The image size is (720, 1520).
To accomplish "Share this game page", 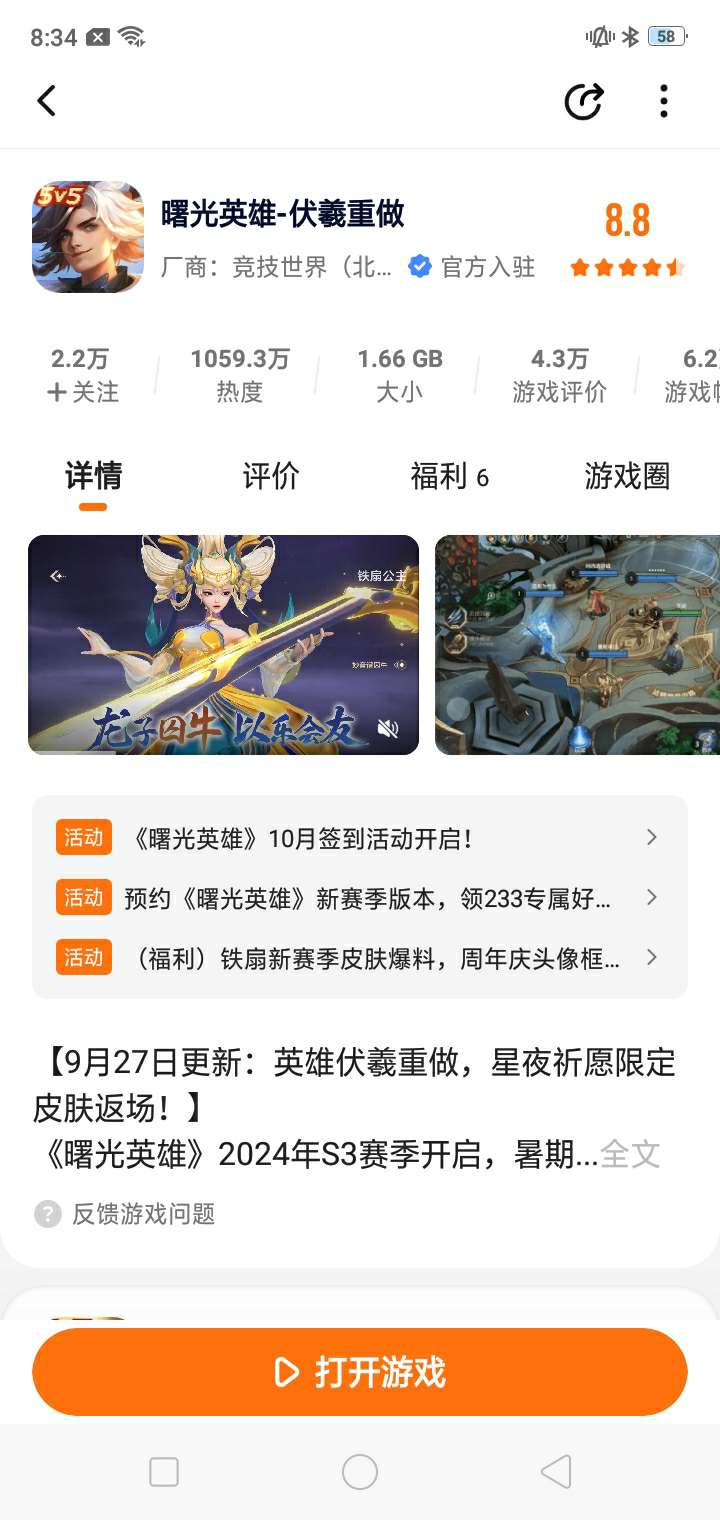I will pos(584,101).
